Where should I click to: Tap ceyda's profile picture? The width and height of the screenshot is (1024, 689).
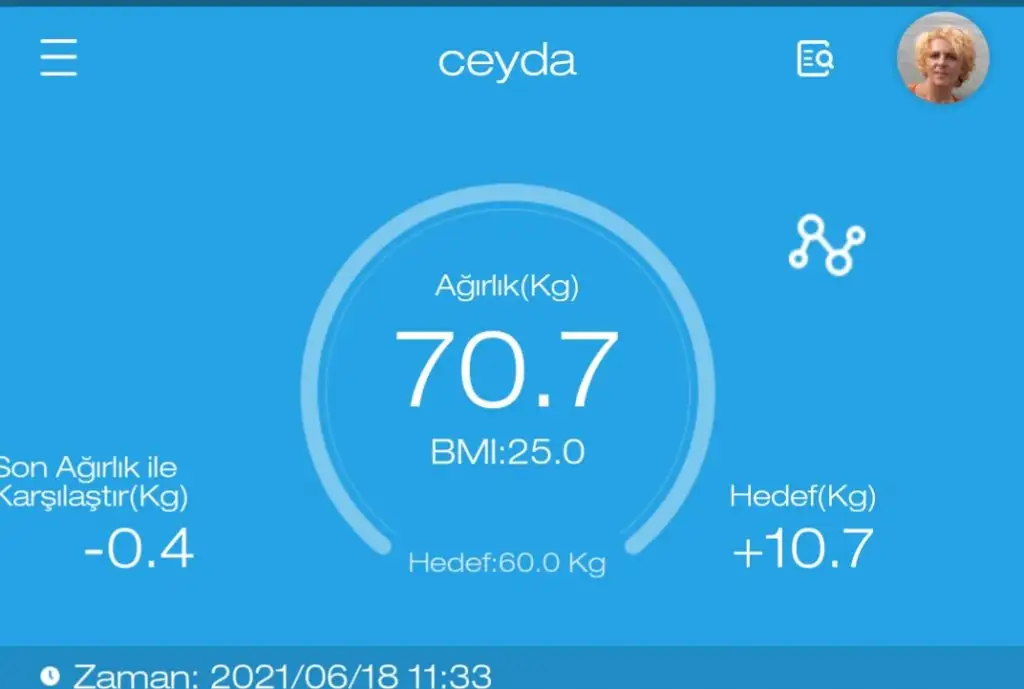click(942, 58)
